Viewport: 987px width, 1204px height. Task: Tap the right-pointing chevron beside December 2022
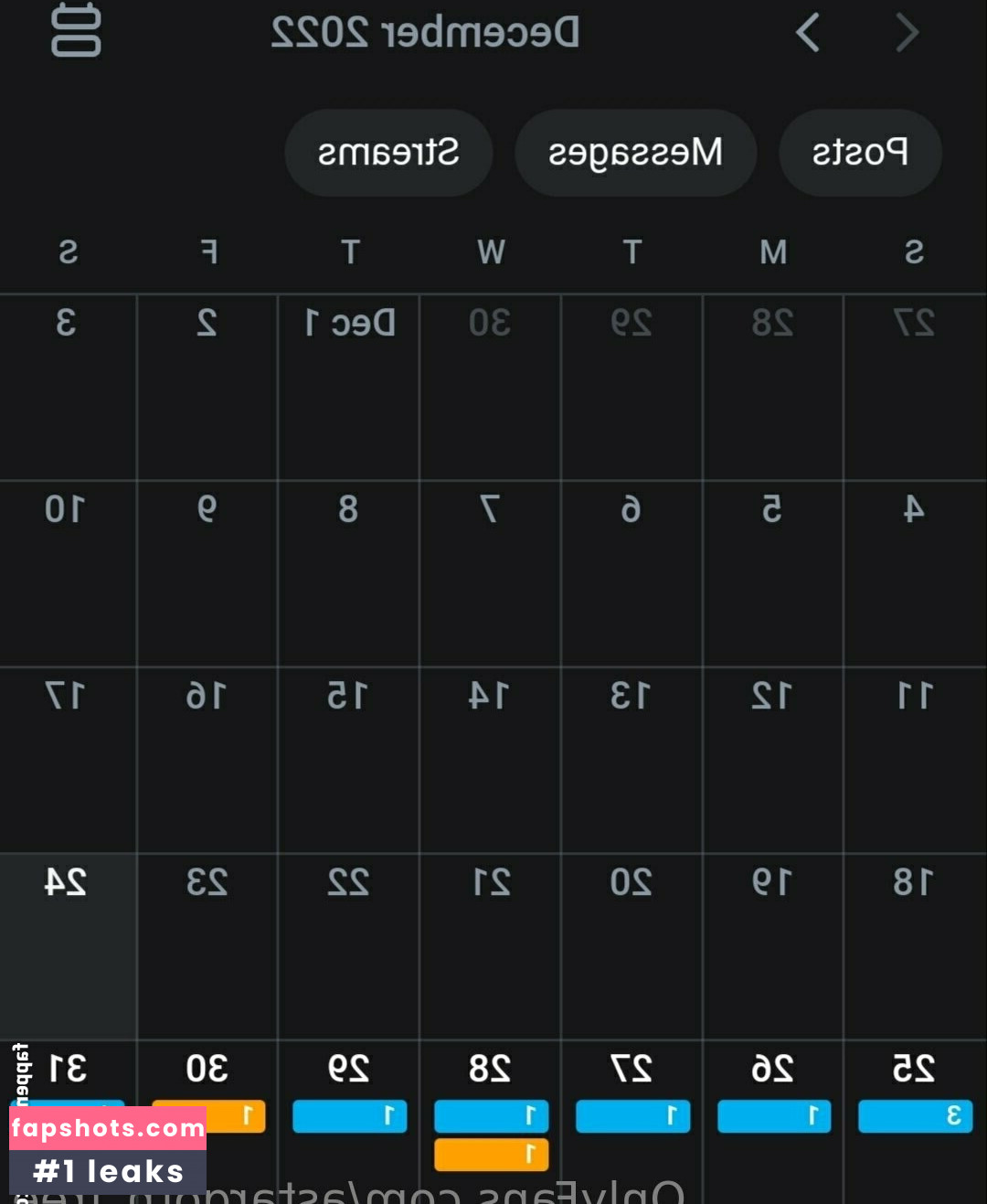coord(907,34)
